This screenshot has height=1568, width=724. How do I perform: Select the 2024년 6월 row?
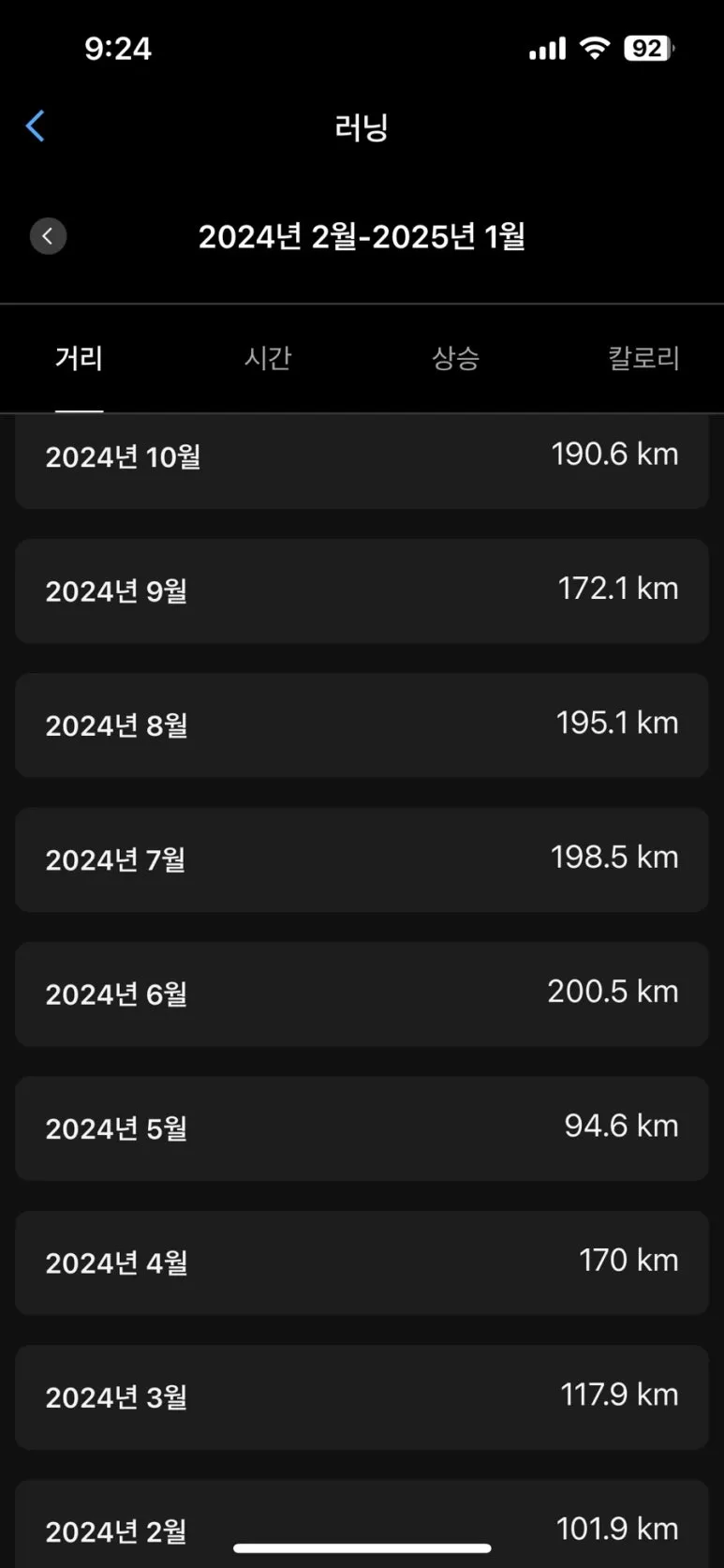pyautogui.click(x=362, y=993)
